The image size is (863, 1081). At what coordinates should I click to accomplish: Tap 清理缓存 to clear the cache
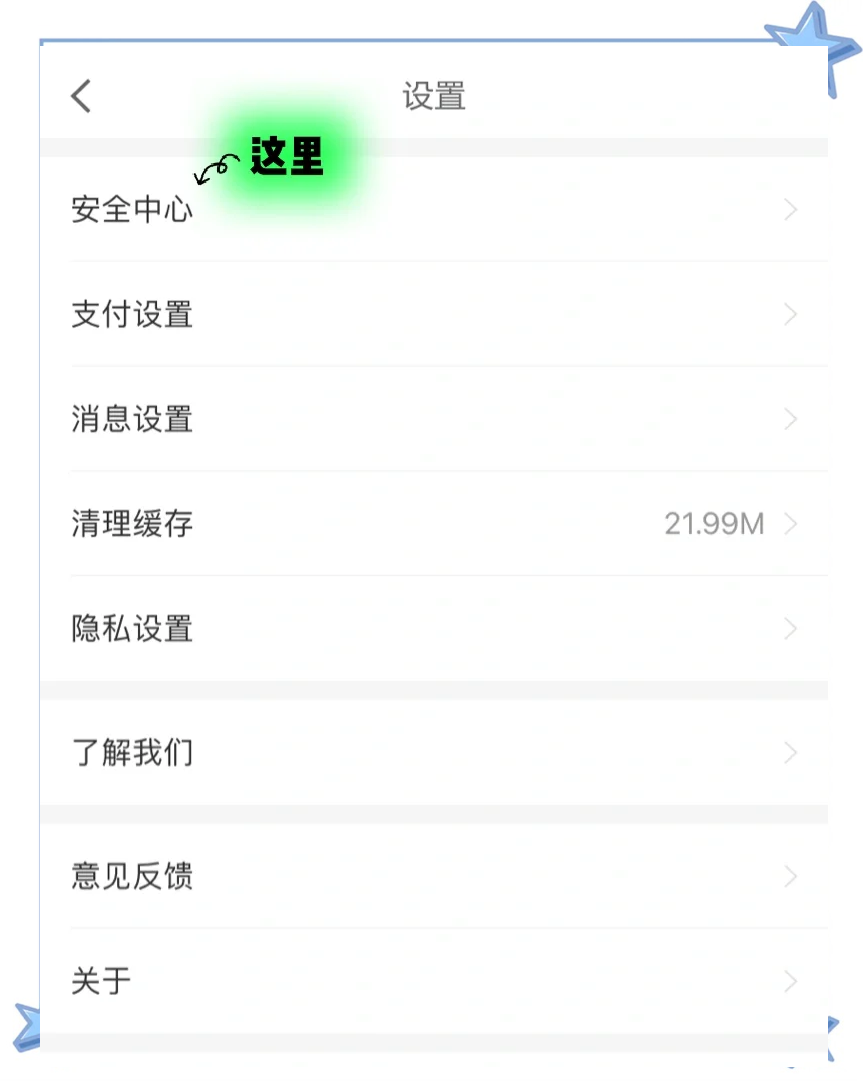point(131,524)
